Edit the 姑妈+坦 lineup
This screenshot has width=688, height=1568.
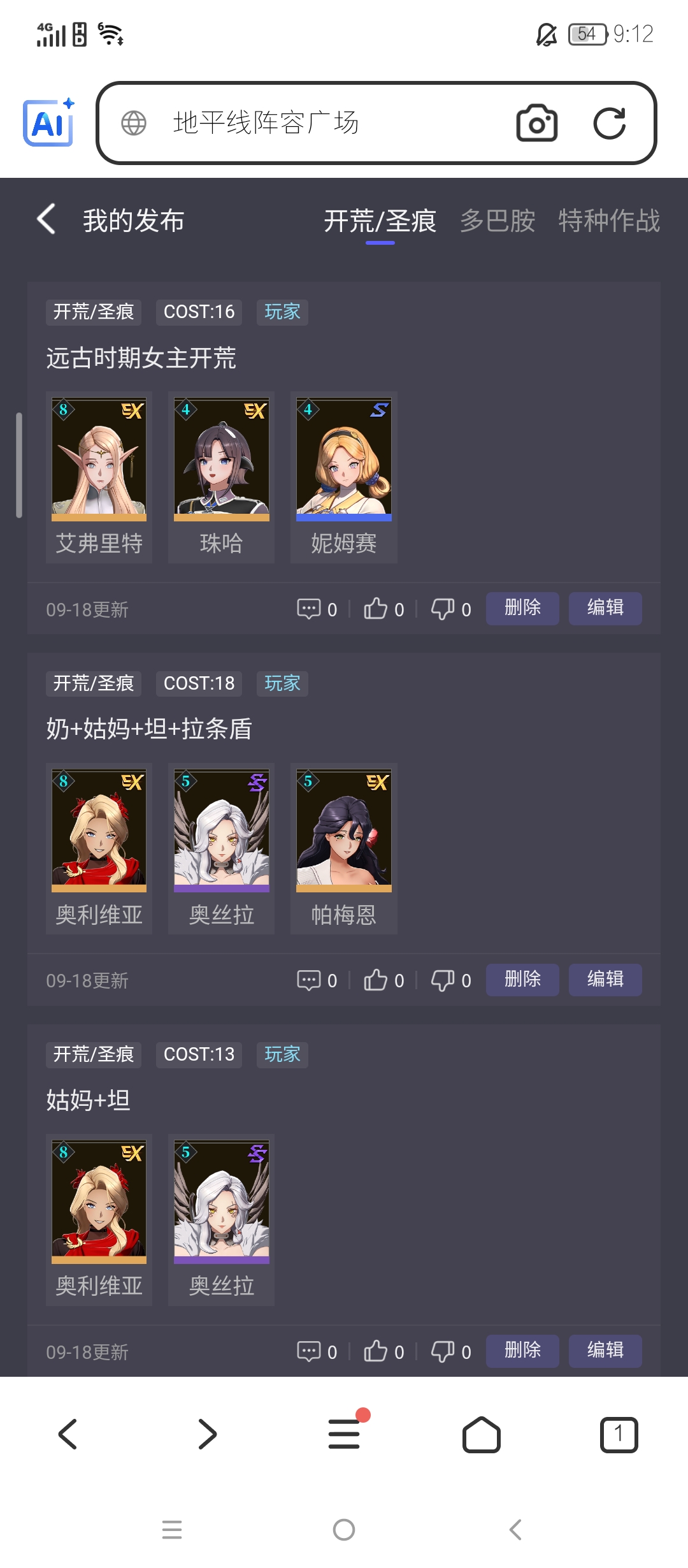click(x=605, y=1351)
